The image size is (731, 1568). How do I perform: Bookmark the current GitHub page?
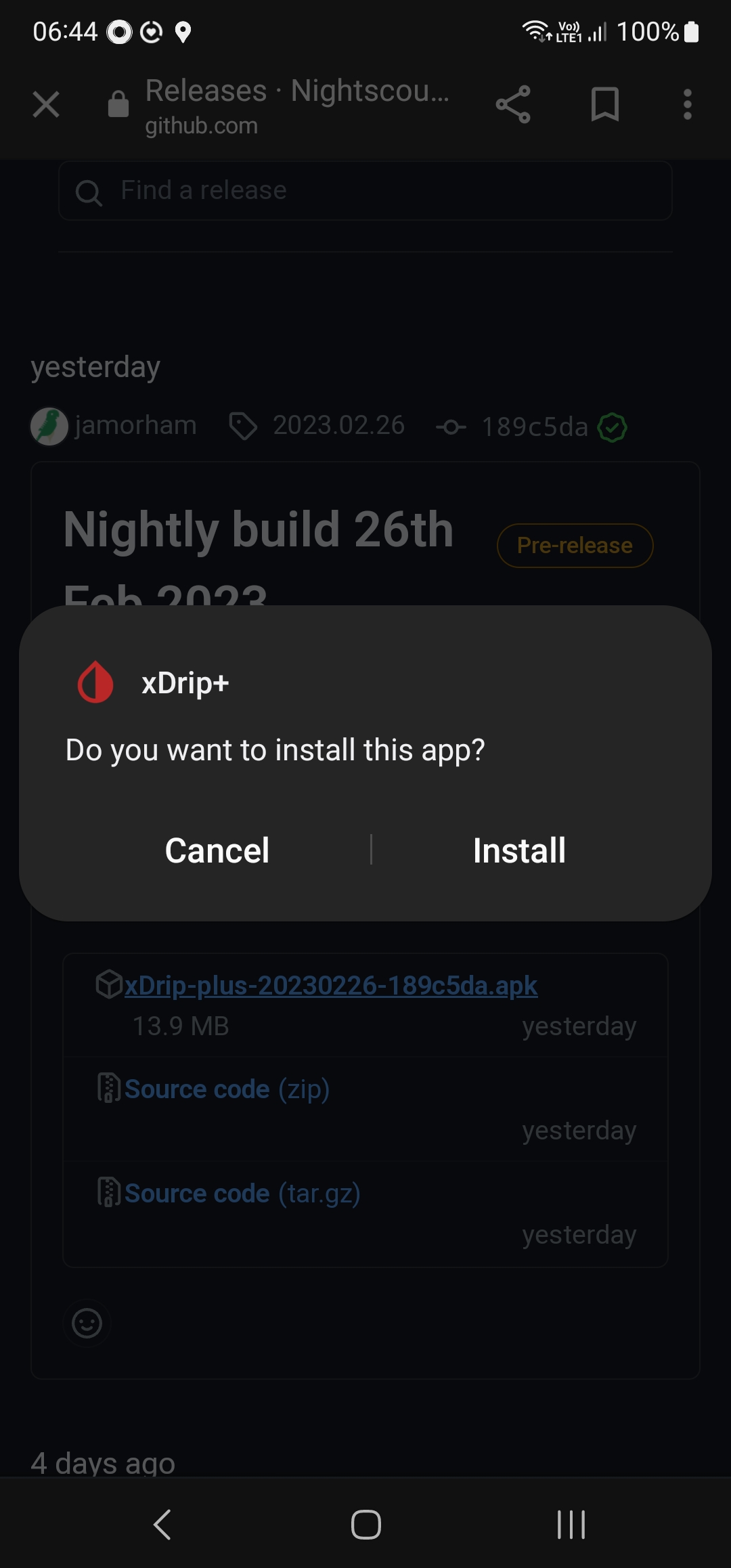[604, 104]
